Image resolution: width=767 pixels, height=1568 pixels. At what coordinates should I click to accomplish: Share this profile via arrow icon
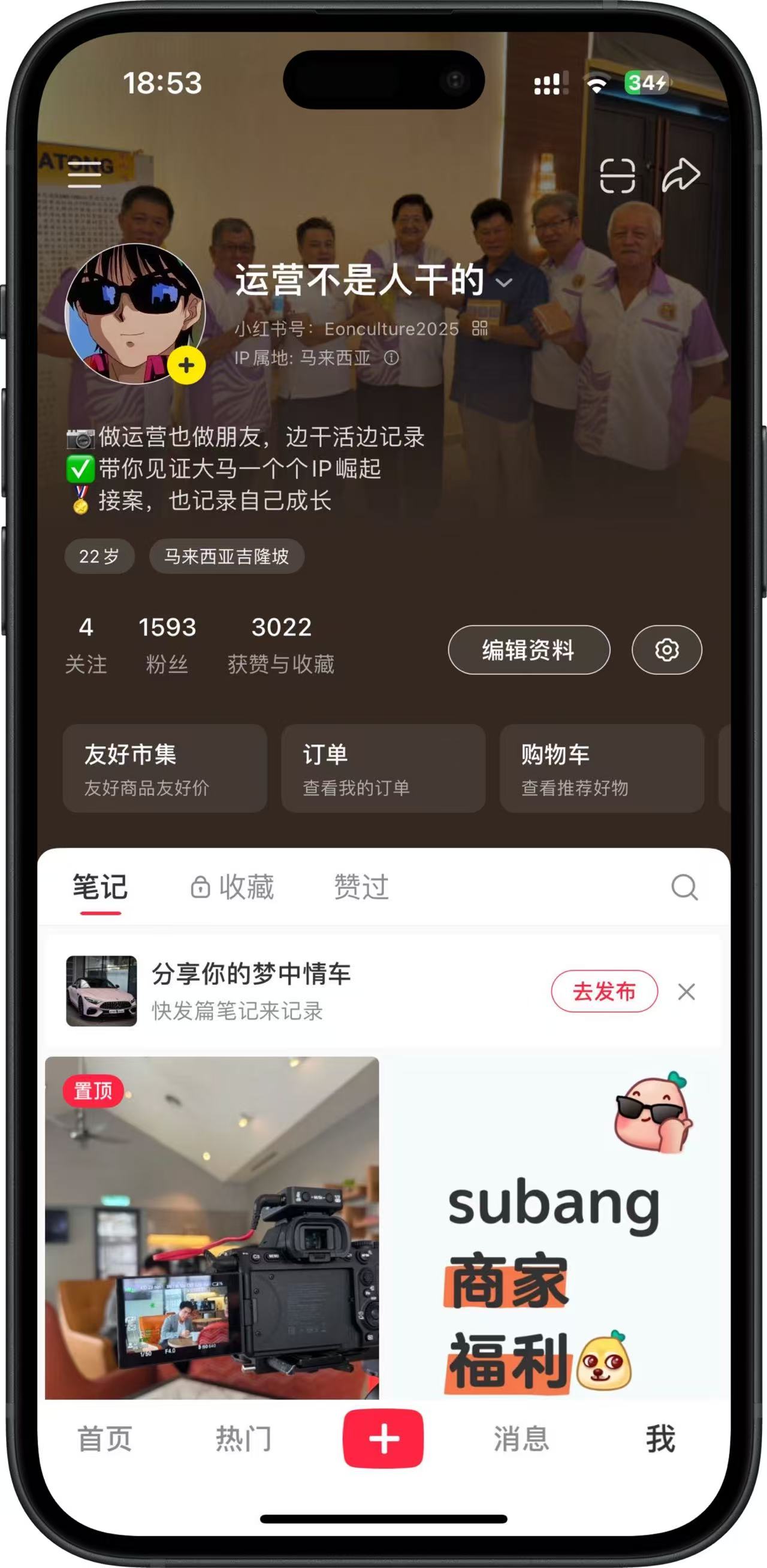pyautogui.click(x=681, y=175)
